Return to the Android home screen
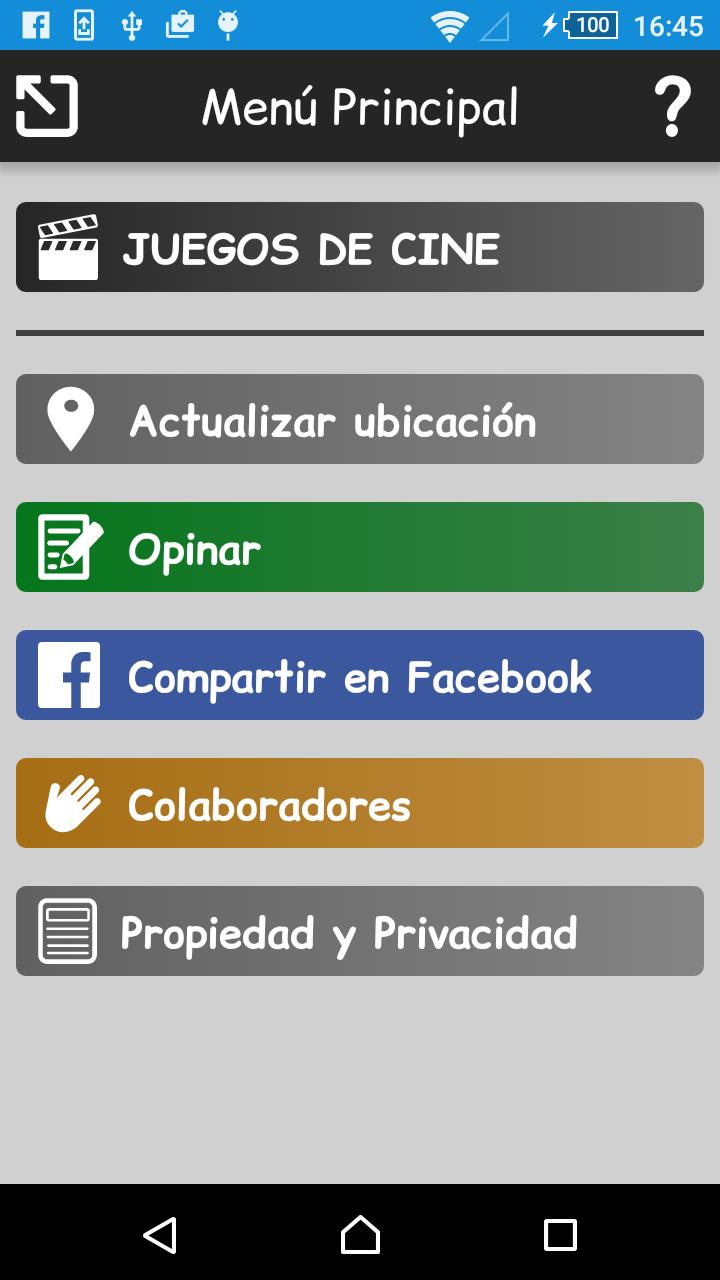Image resolution: width=720 pixels, height=1280 pixels. click(x=360, y=1234)
